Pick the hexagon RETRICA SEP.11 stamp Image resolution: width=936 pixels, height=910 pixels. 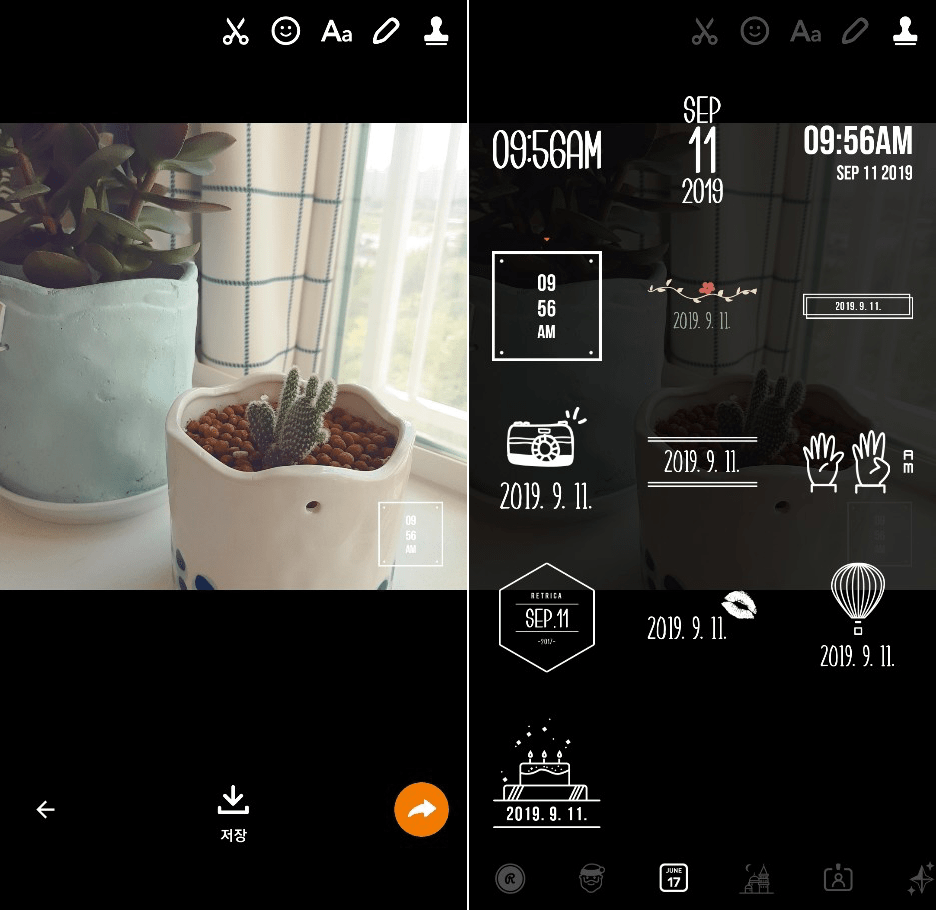tap(546, 617)
